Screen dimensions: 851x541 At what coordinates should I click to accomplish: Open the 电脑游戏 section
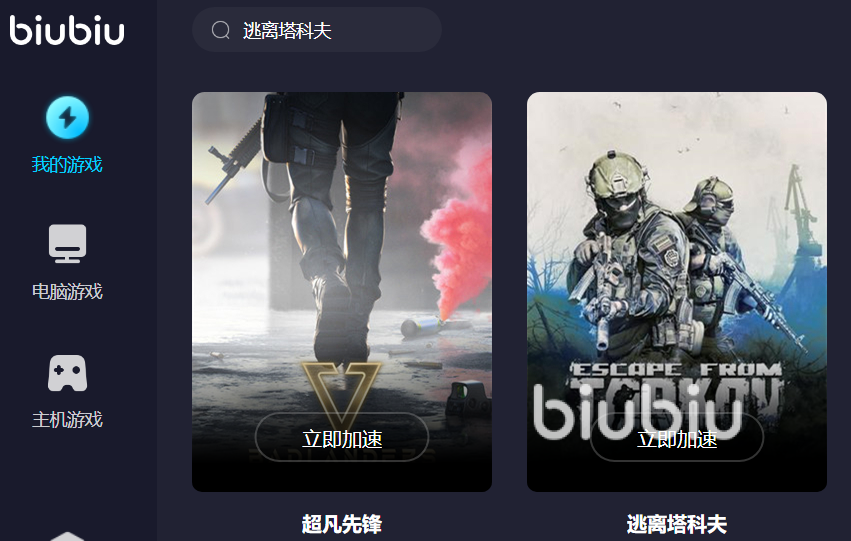pos(67,262)
